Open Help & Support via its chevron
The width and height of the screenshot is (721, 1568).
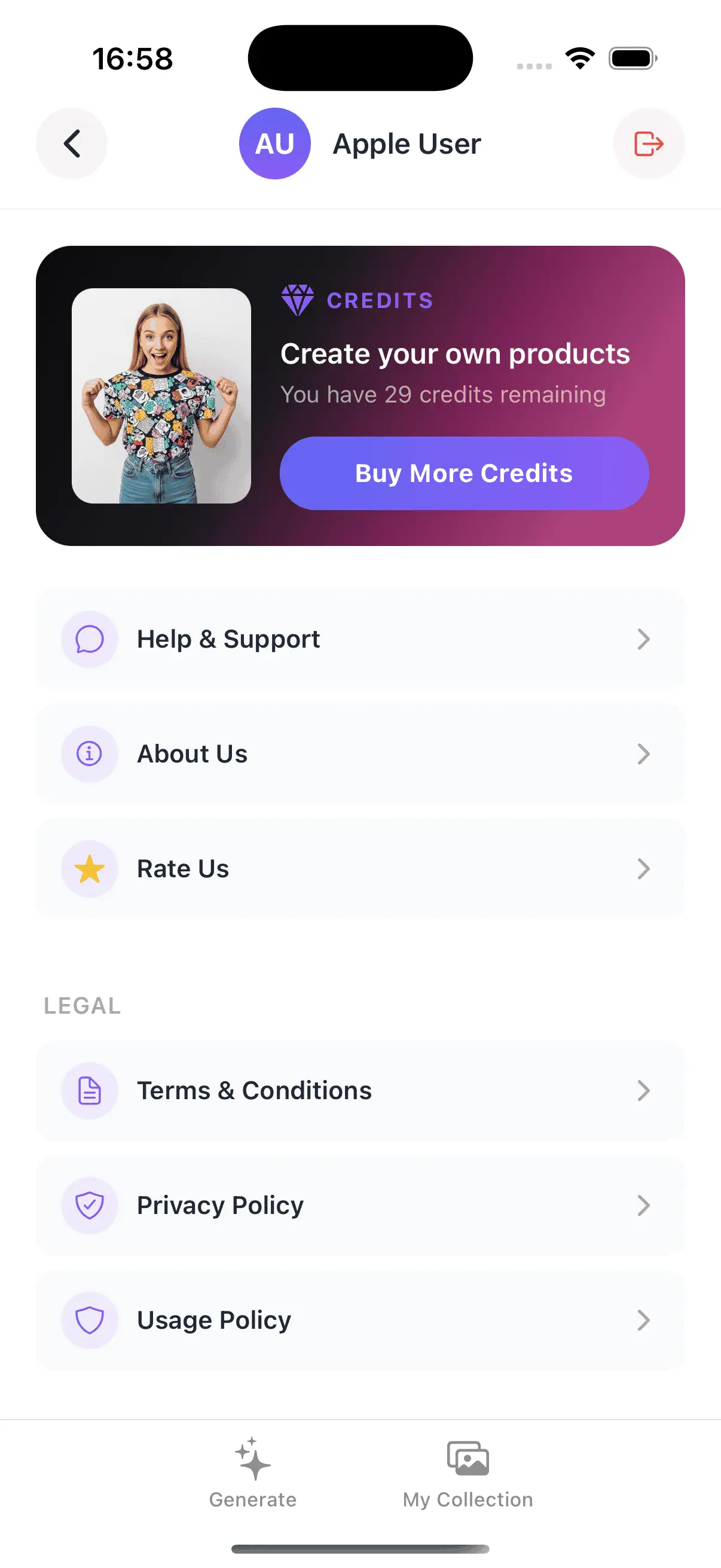coord(644,639)
